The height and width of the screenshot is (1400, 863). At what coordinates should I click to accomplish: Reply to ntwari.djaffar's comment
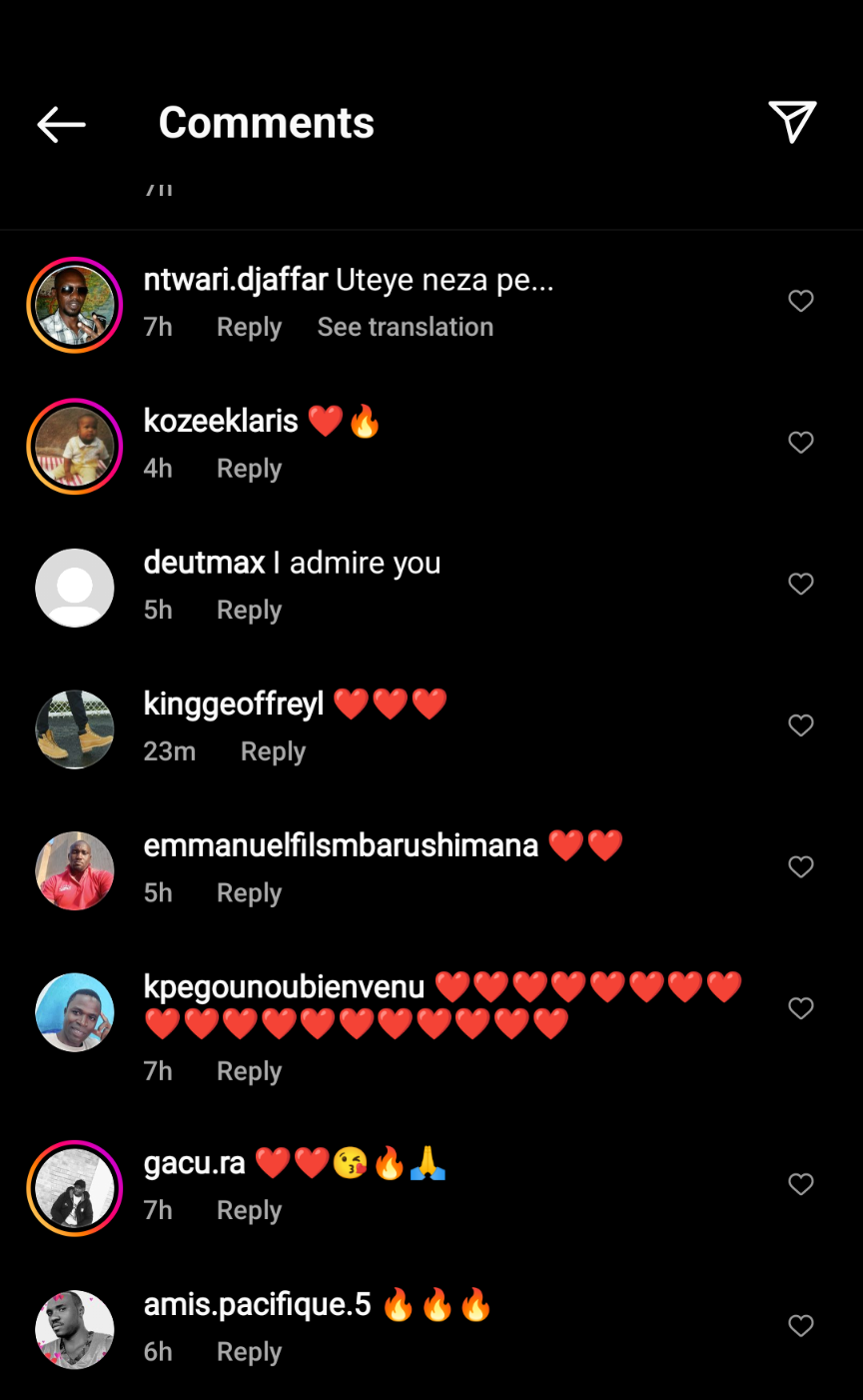[249, 327]
